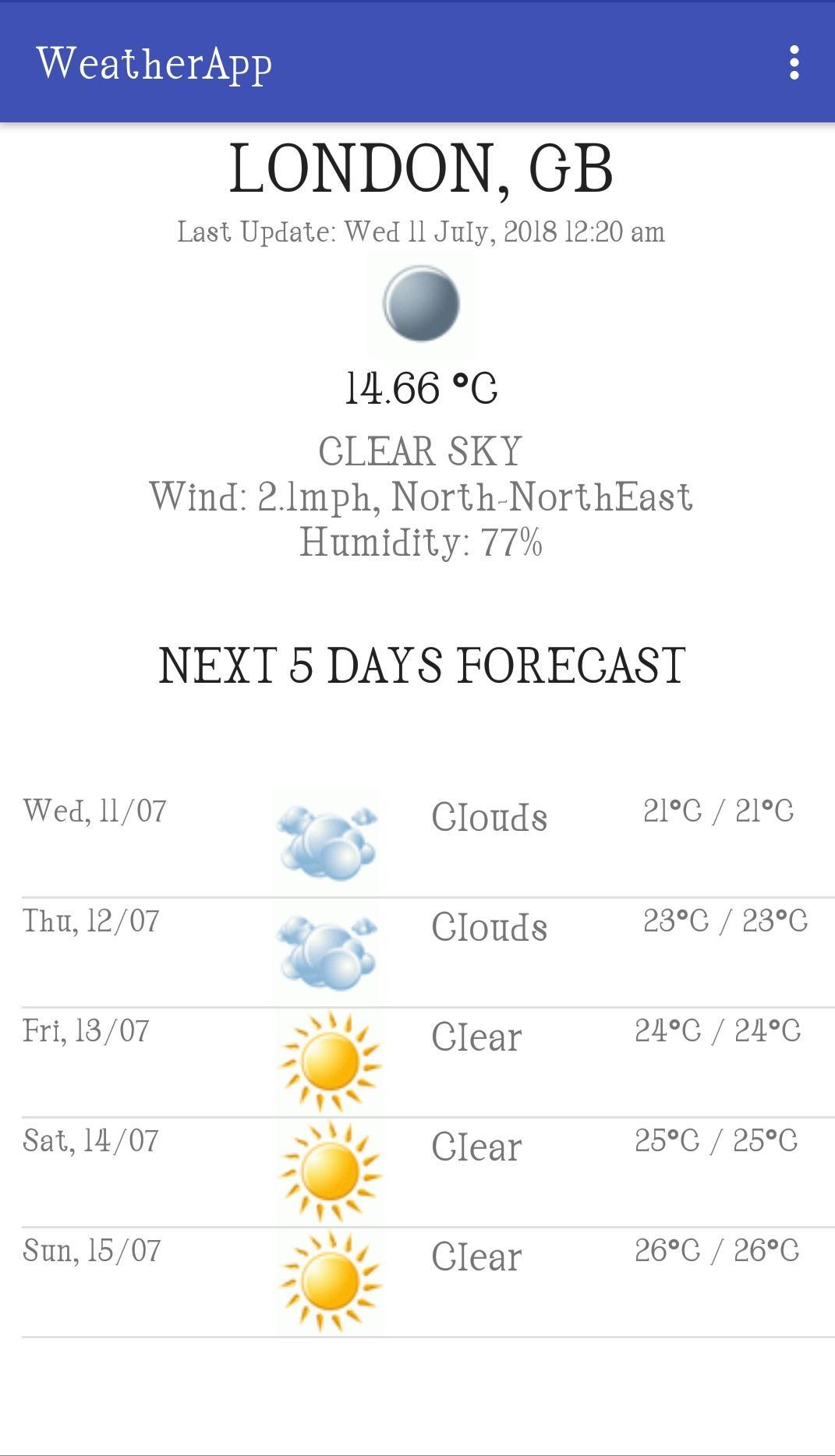Open the Wed, 11/07 forecast row

[x=417, y=840]
